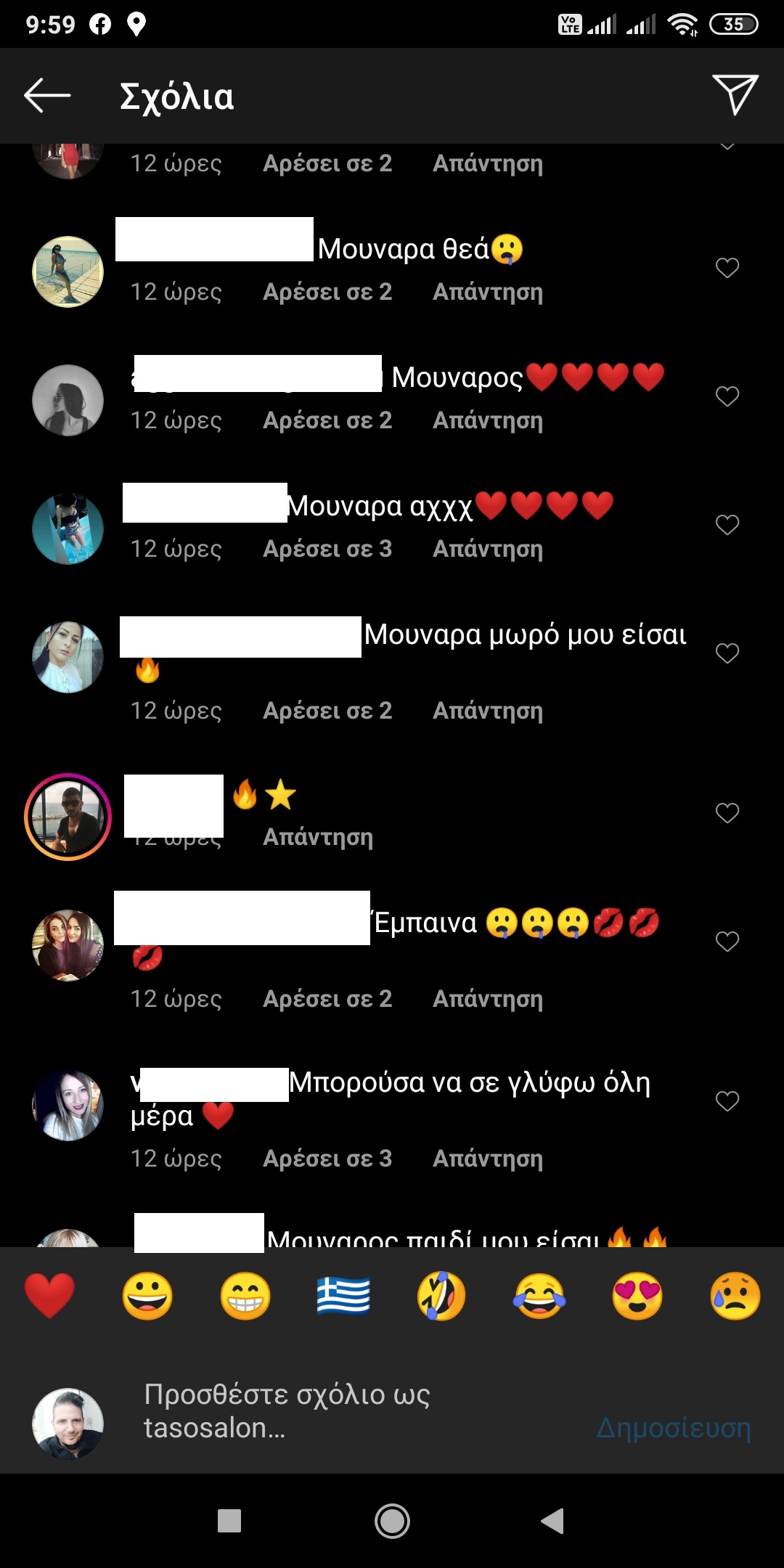Tap the system back triangle
Viewport: 784px width, 1568px height.
click(x=553, y=1521)
